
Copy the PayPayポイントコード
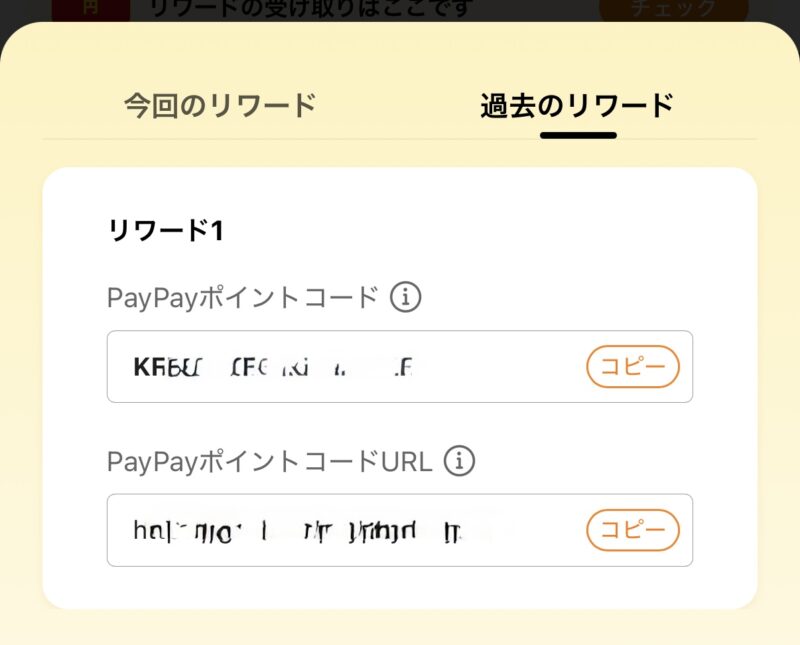632,367
